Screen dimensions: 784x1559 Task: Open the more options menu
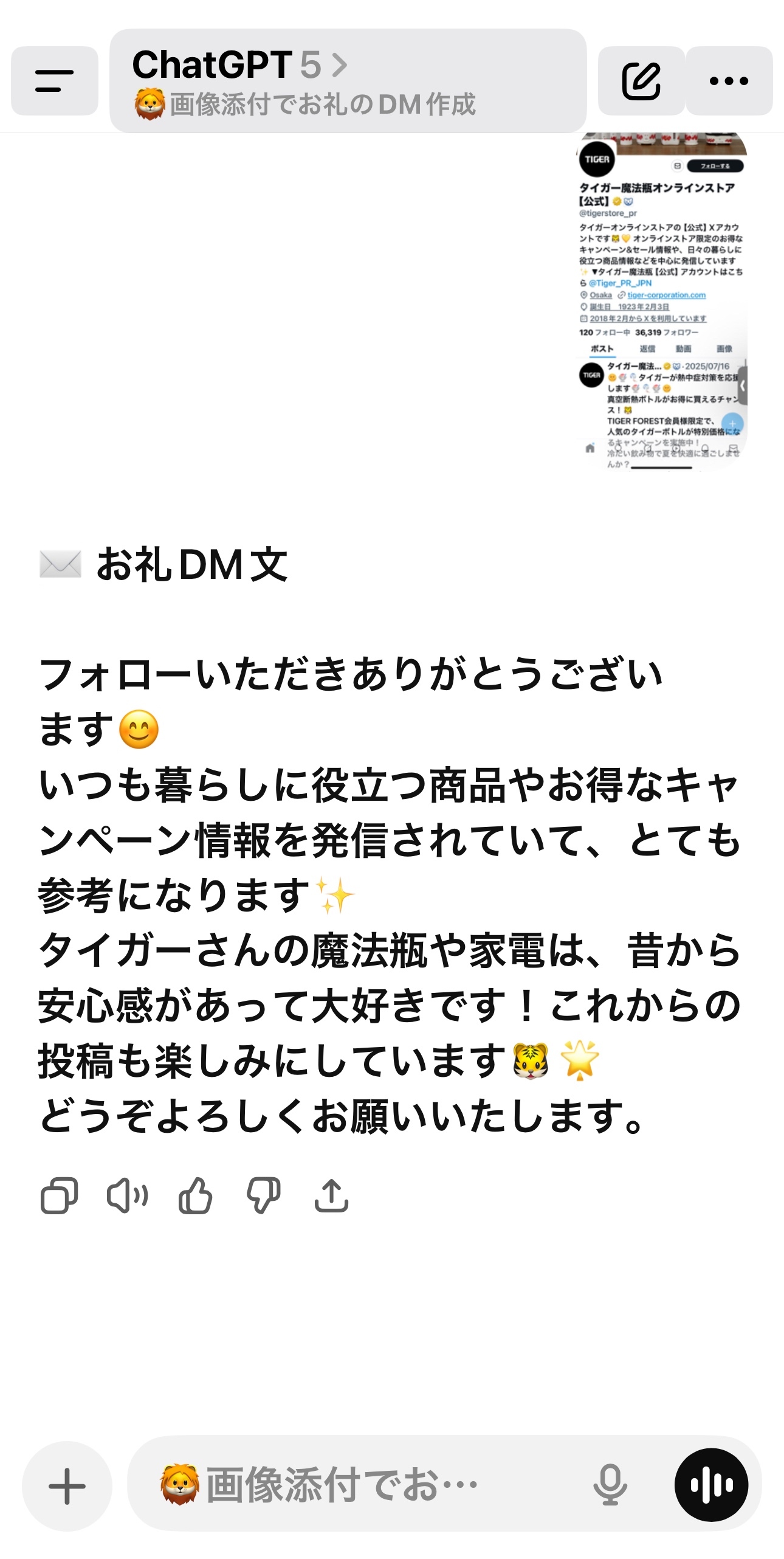[729, 81]
